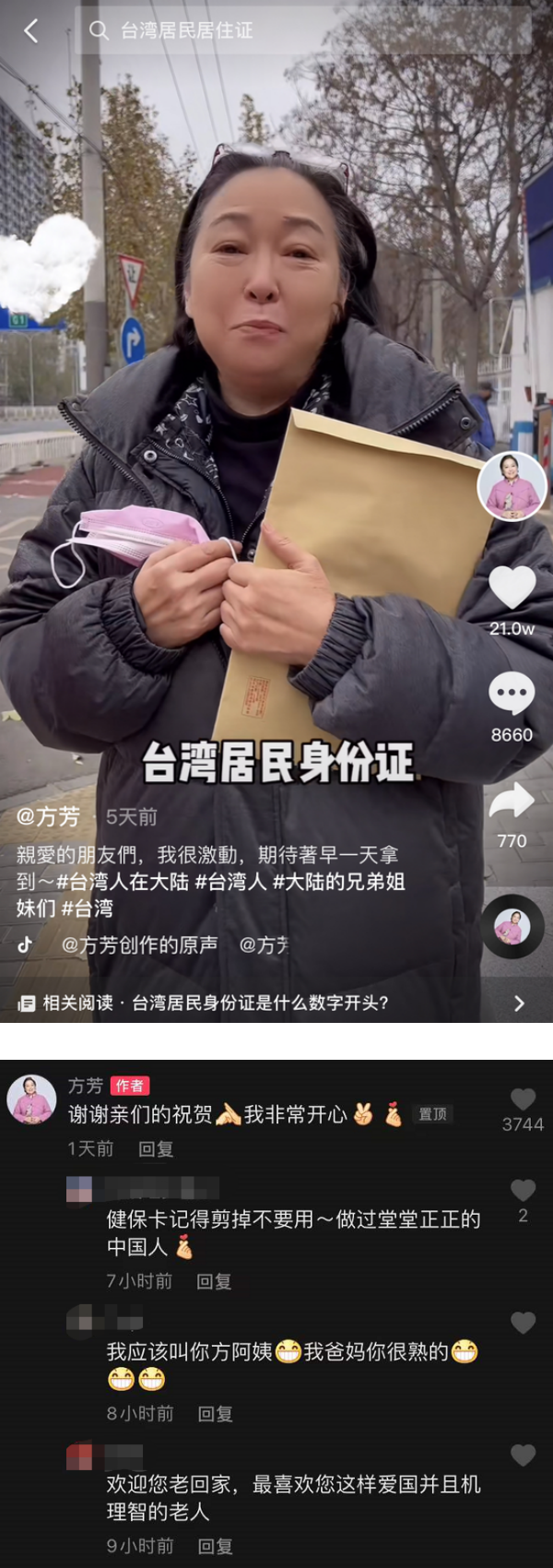
Task: Open the spinning sound disc
Action: point(512,925)
